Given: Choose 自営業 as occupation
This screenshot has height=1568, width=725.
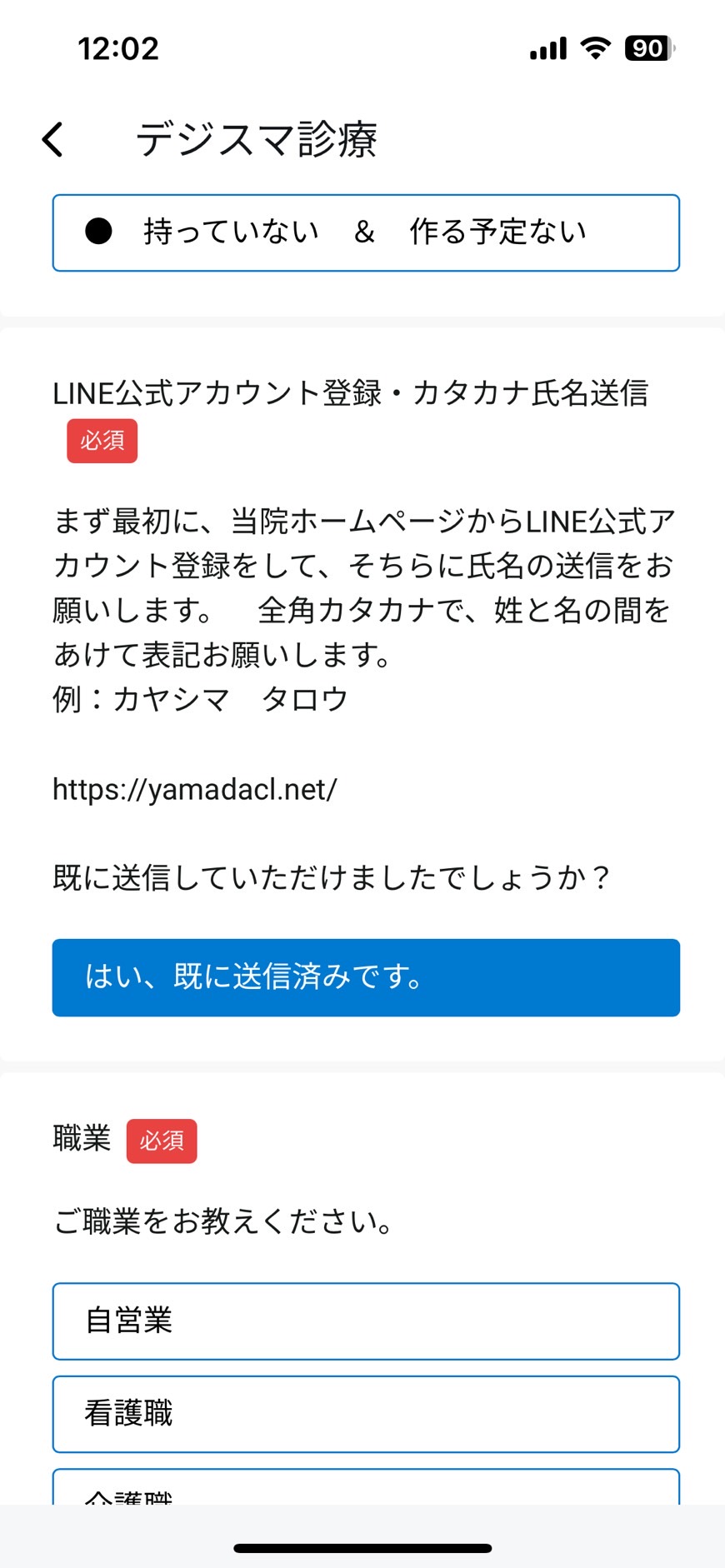Looking at the screenshot, I should (x=366, y=1321).
